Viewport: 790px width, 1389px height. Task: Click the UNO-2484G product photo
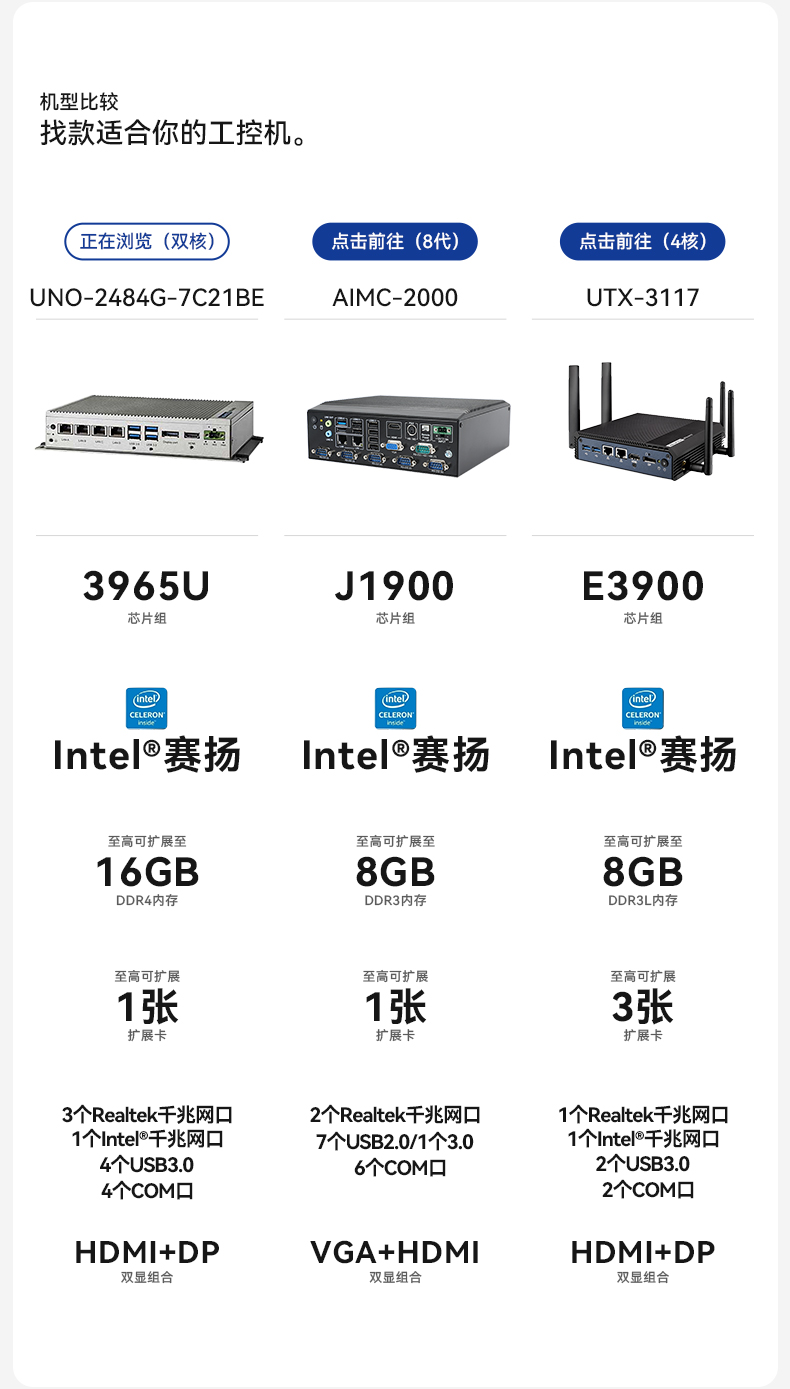[146, 432]
